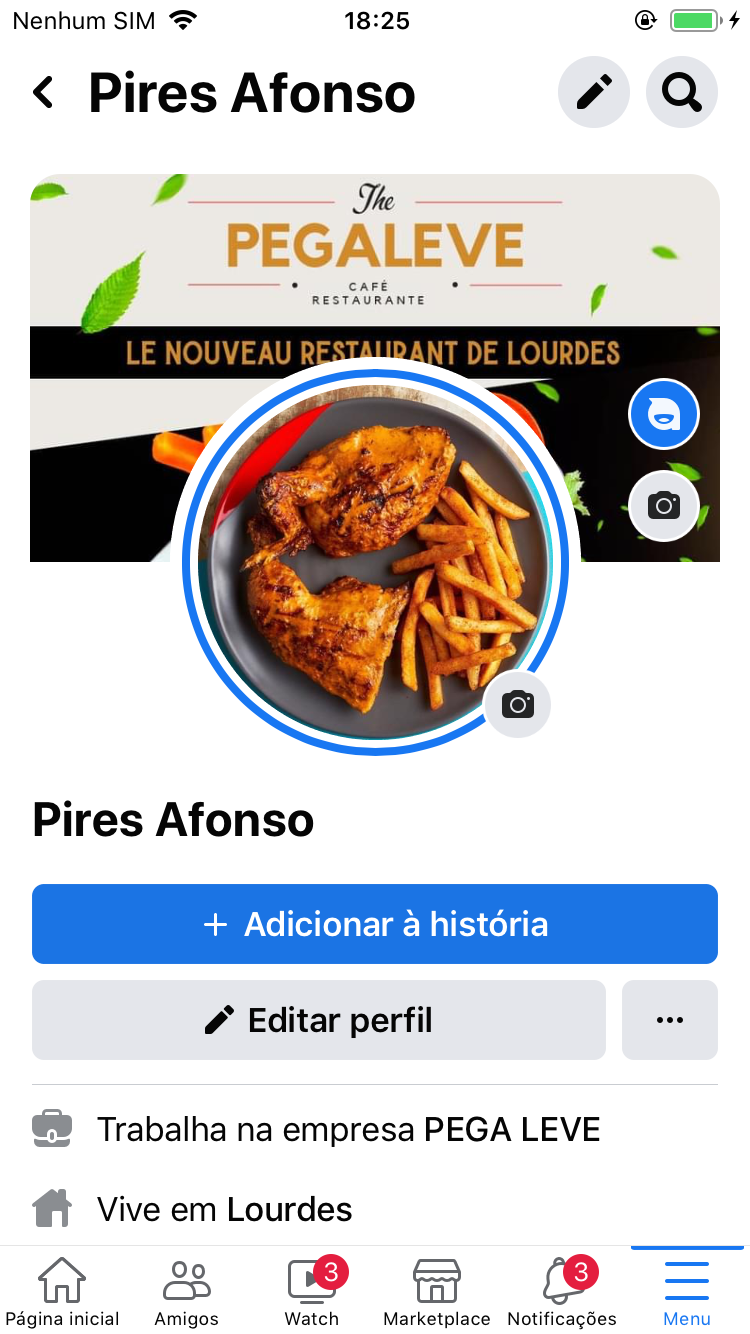Switch to Marketplace tab

pos(437,1292)
